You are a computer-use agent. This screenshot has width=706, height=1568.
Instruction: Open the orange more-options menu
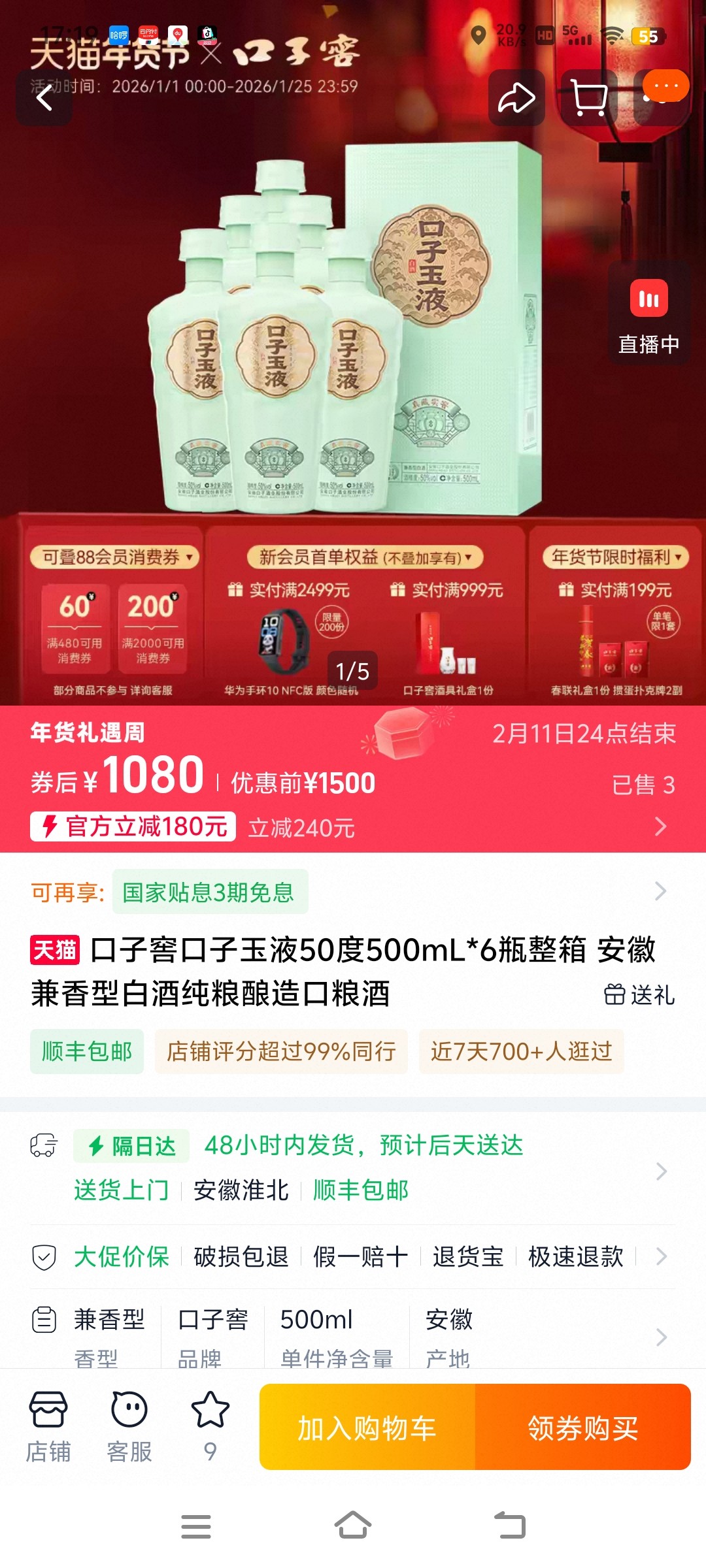(x=665, y=86)
